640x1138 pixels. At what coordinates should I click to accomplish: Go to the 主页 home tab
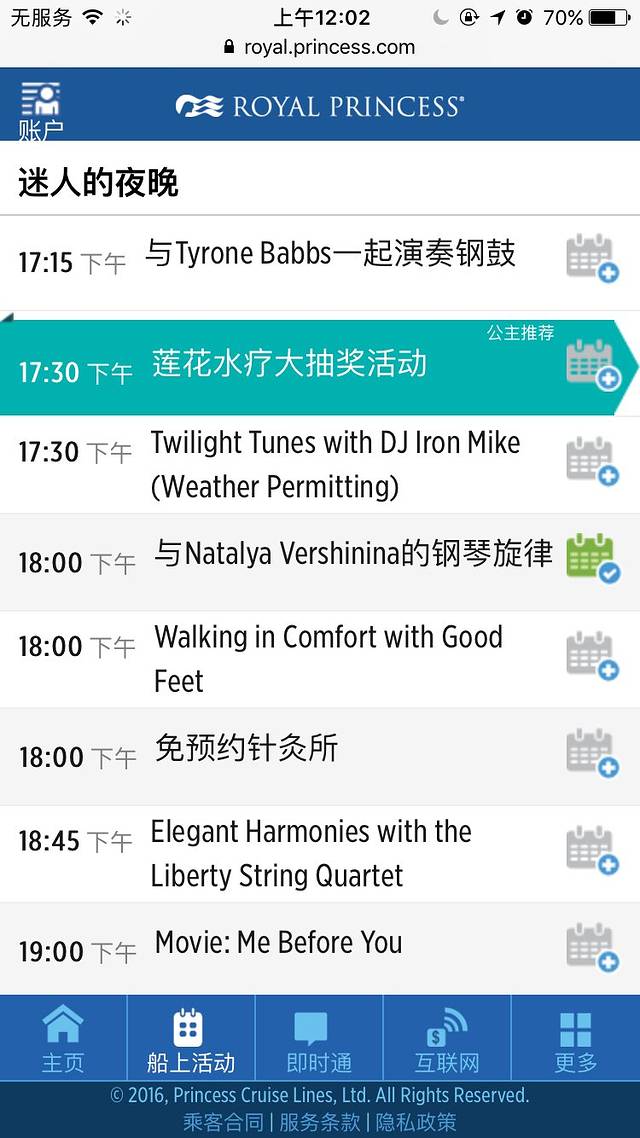pyautogui.click(x=63, y=1039)
